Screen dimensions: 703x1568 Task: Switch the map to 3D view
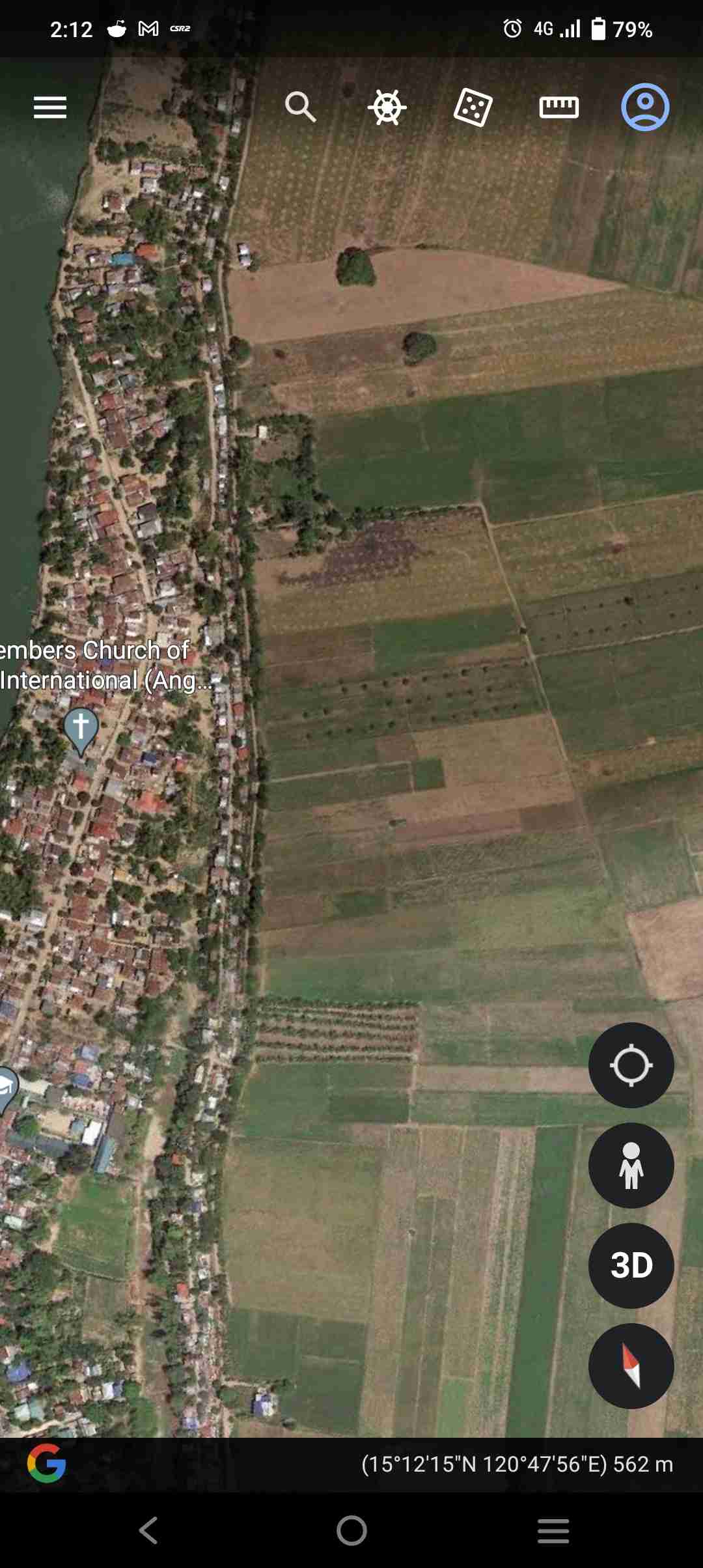[631, 1266]
